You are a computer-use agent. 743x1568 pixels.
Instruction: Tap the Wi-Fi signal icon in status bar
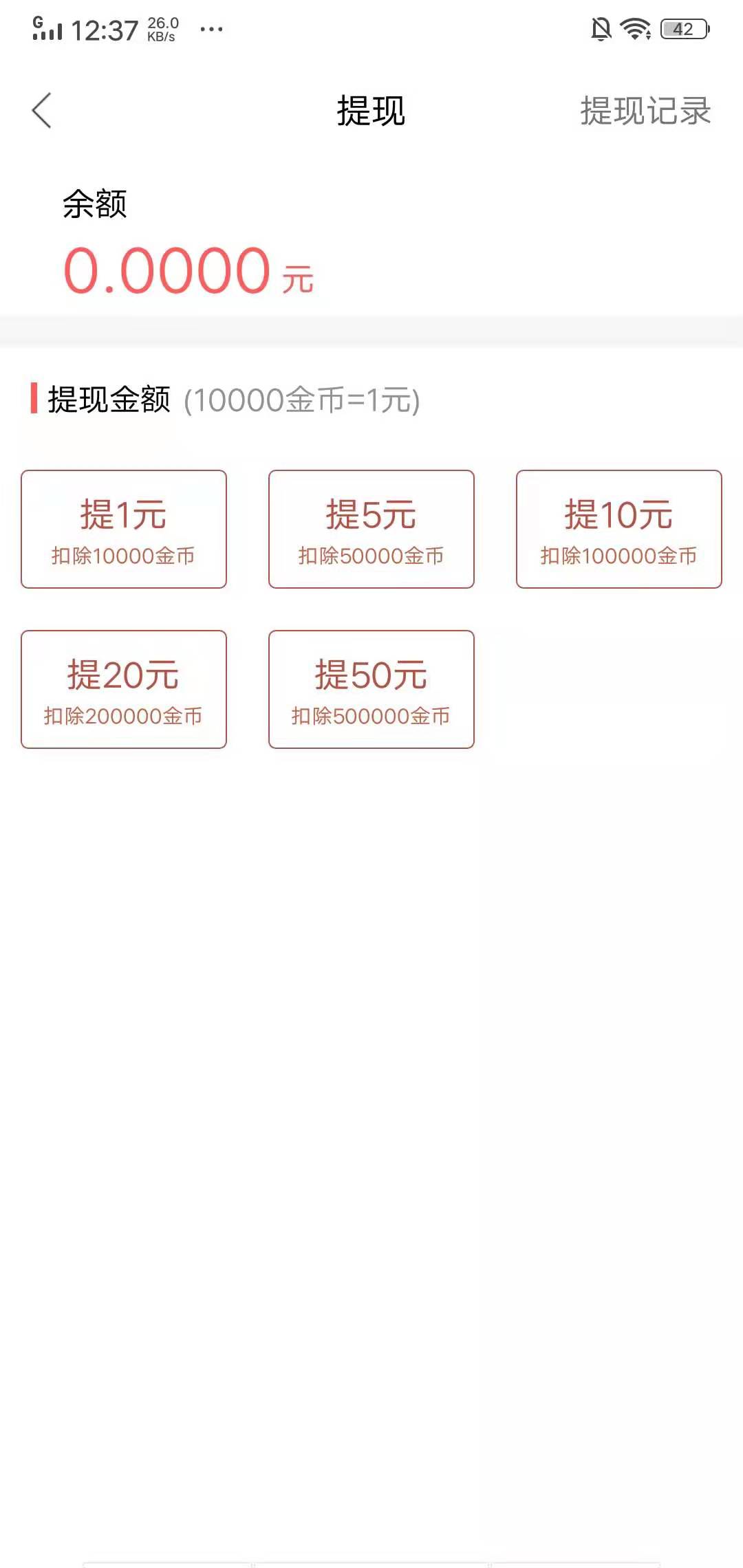tap(634, 28)
